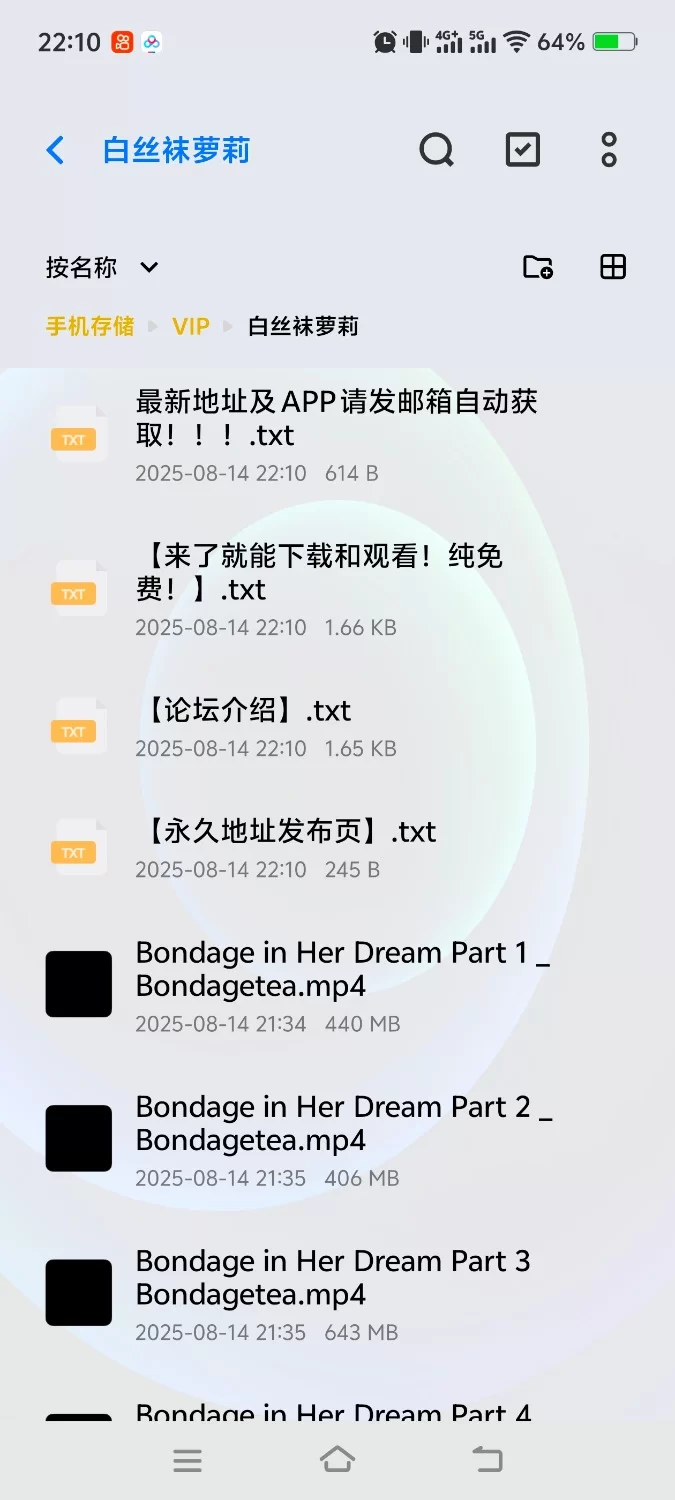Go back using the top-left arrow
675x1500 pixels.
coord(56,151)
